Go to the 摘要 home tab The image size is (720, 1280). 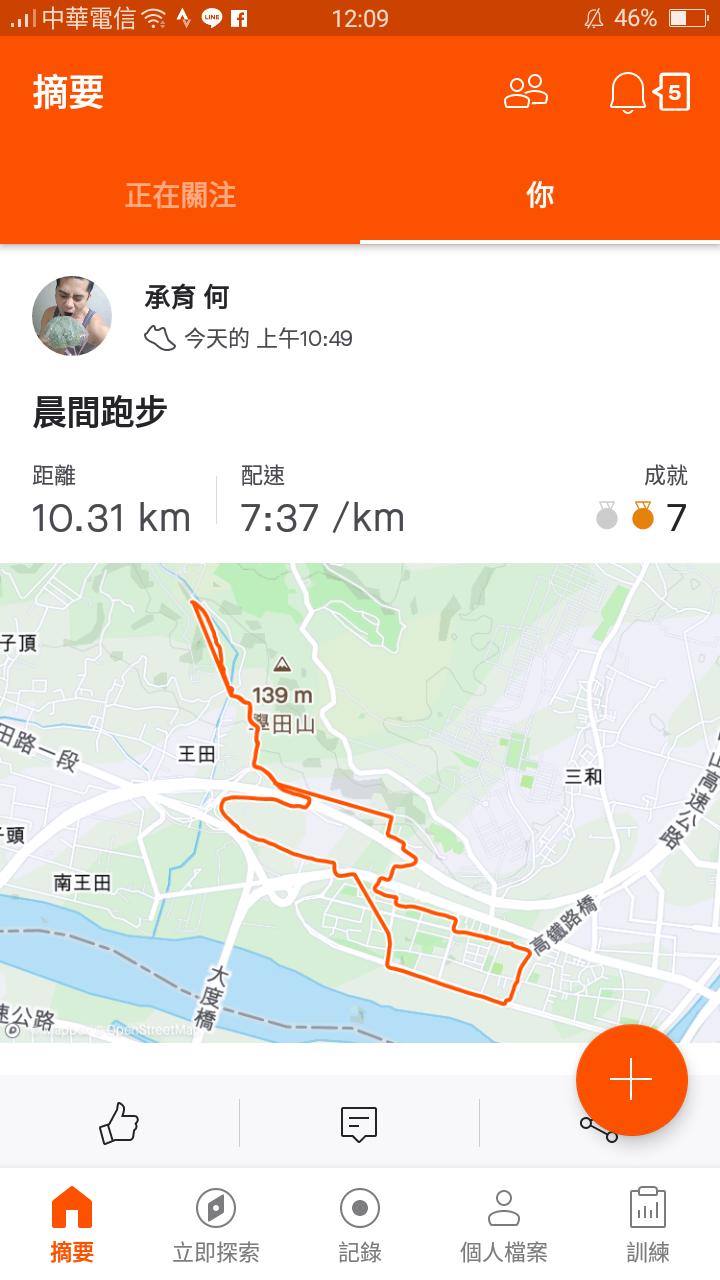click(72, 1224)
